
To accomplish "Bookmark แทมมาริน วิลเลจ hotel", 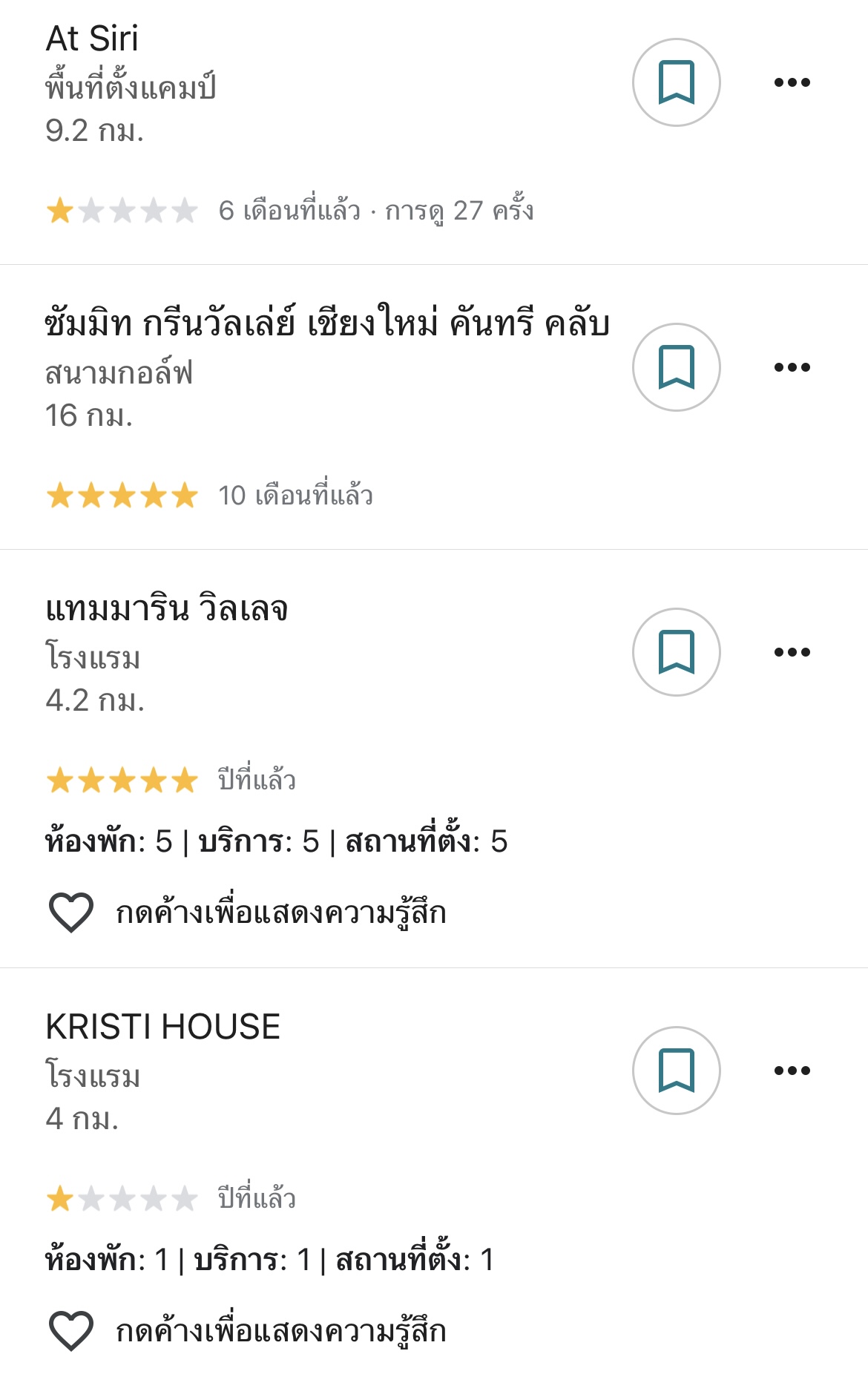I will coord(676,652).
